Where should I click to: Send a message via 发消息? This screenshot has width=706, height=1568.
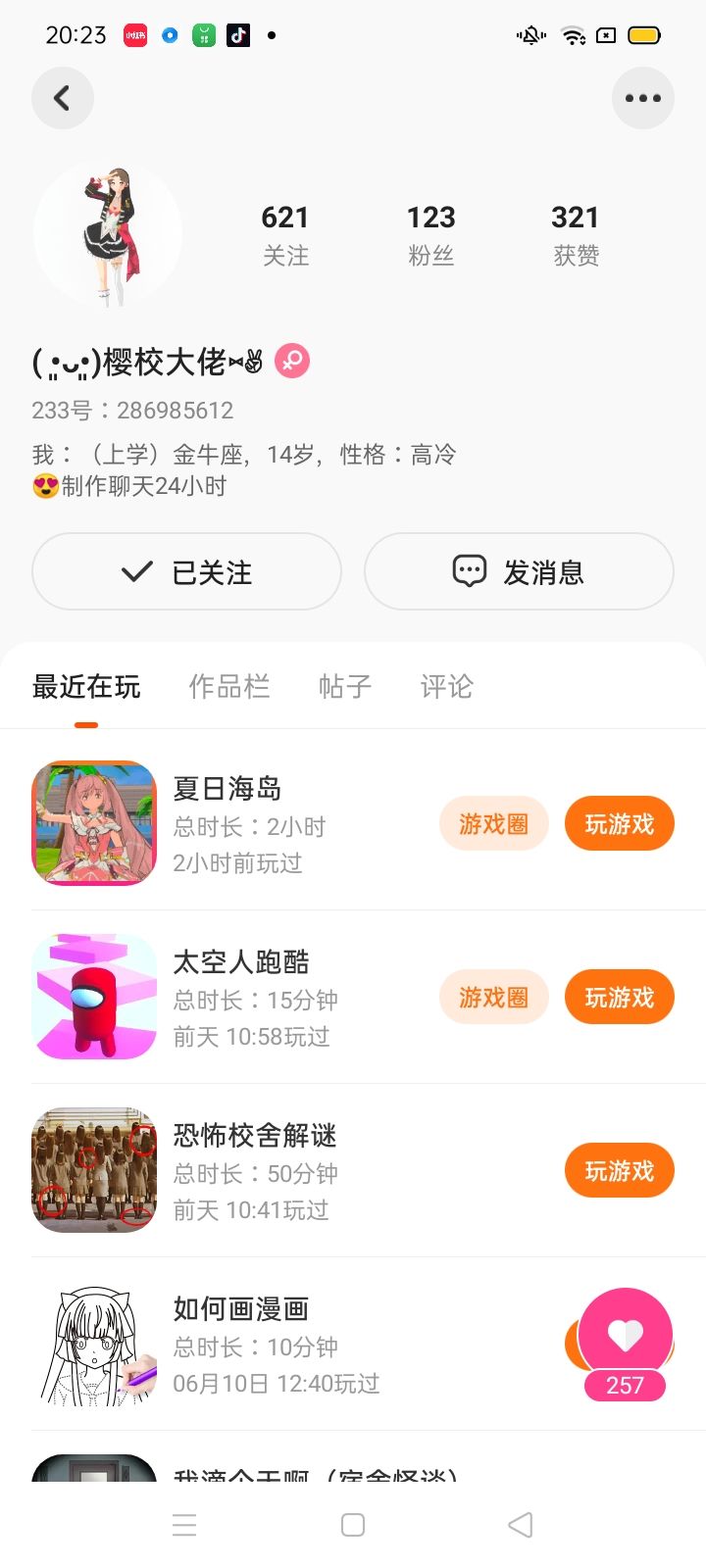[x=519, y=571]
